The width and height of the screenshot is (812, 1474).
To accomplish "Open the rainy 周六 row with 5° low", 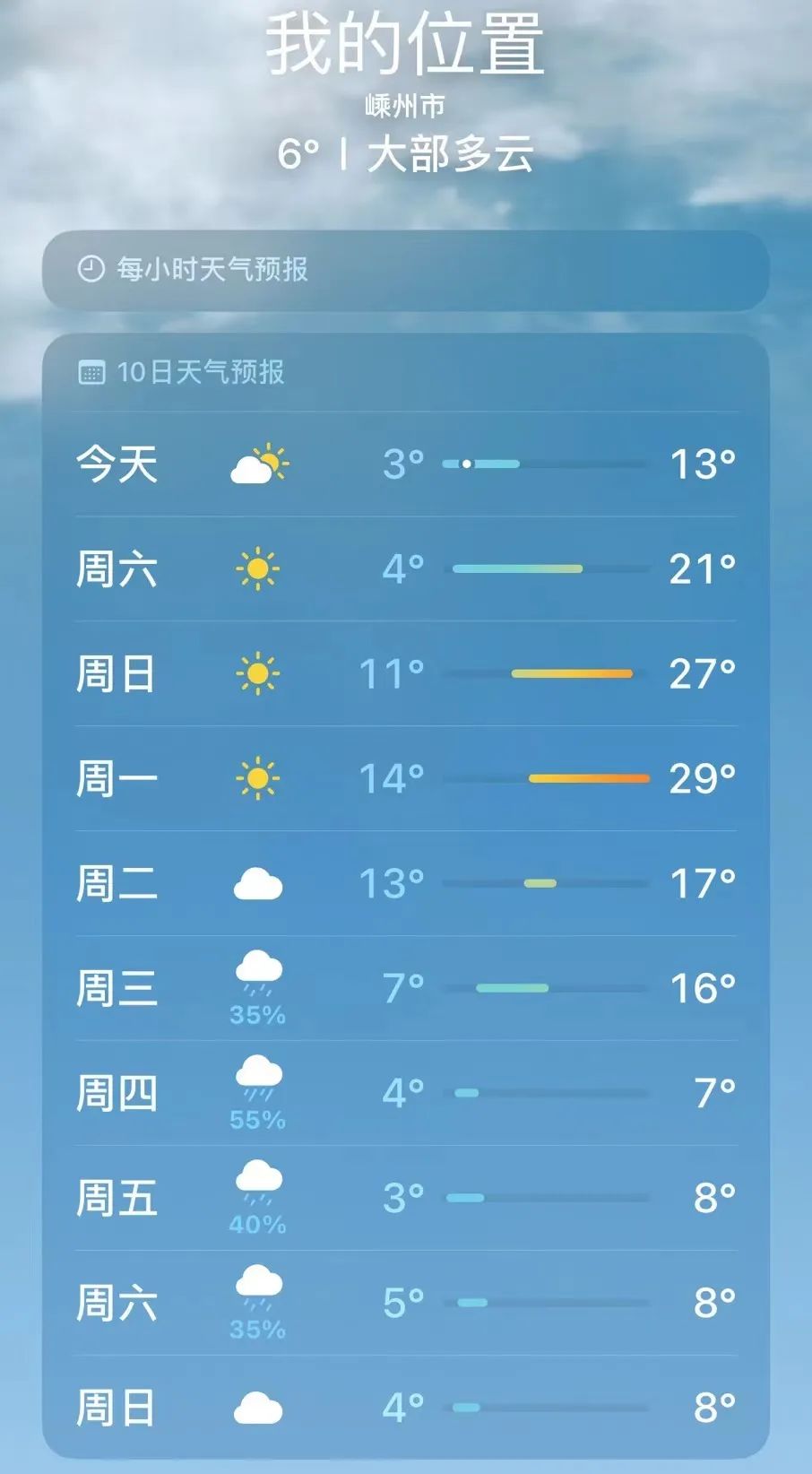I will (x=405, y=1304).
